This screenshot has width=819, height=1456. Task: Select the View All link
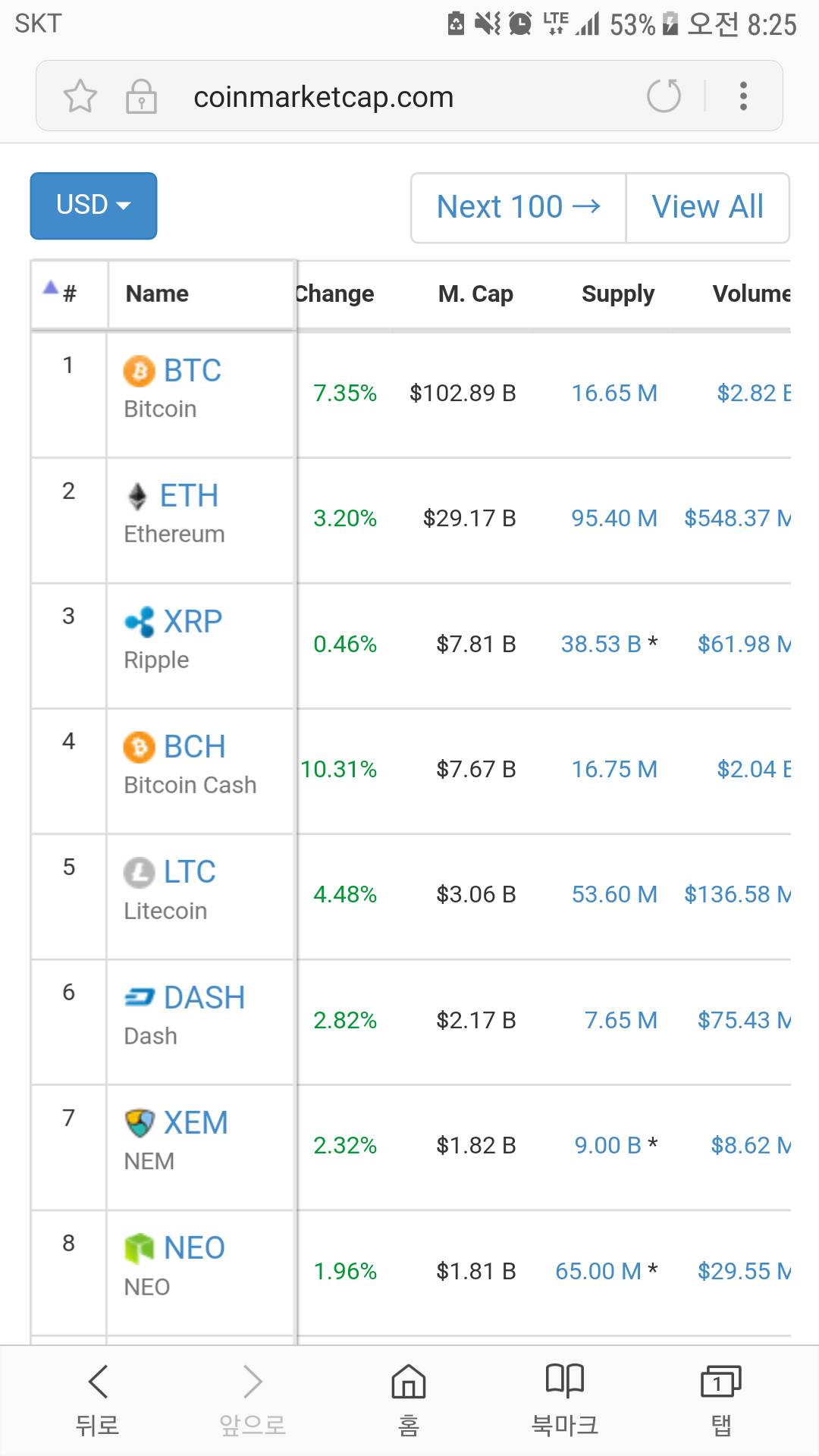tap(707, 206)
